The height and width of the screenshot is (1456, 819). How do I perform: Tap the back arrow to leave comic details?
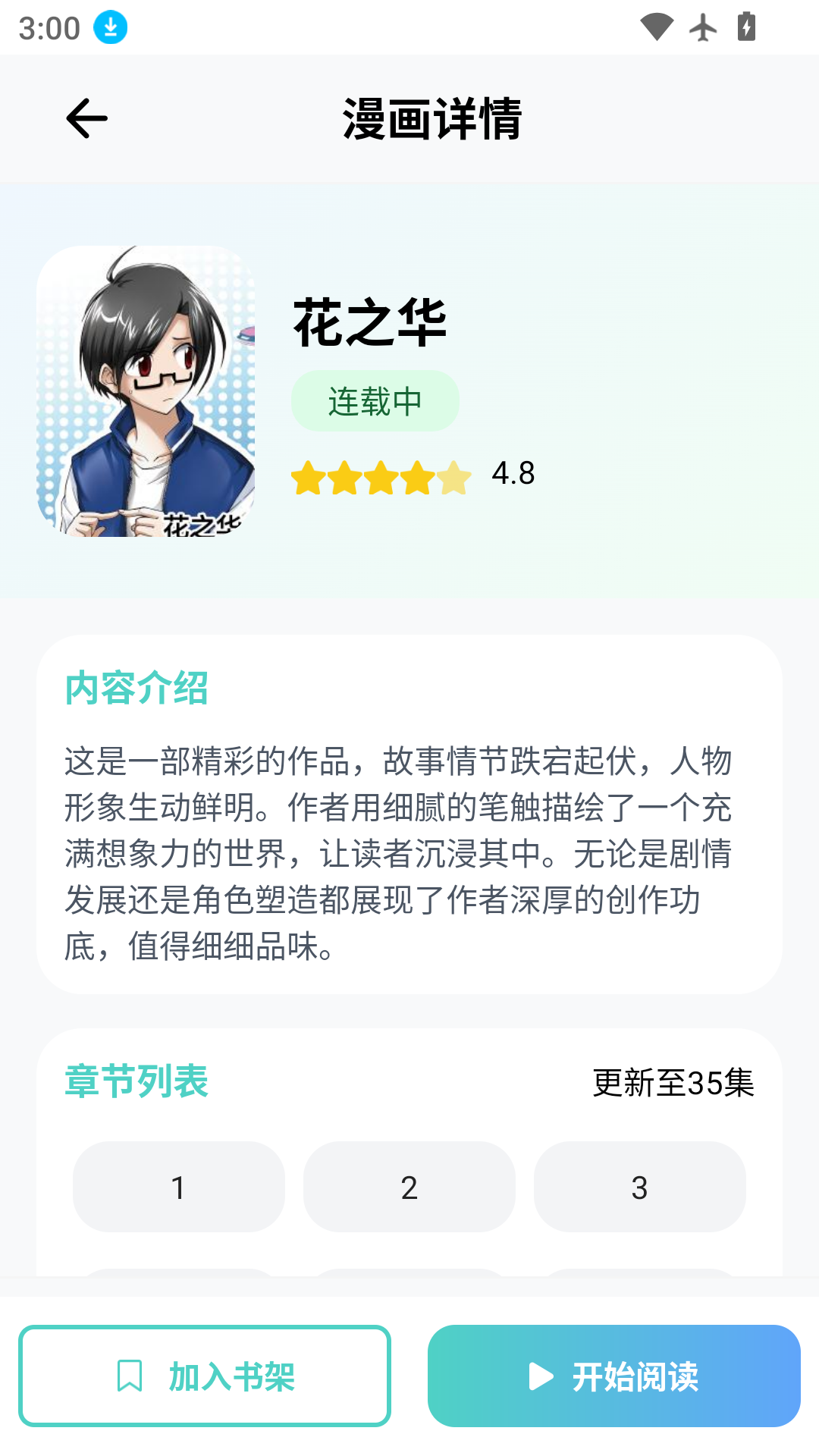pos(85,119)
